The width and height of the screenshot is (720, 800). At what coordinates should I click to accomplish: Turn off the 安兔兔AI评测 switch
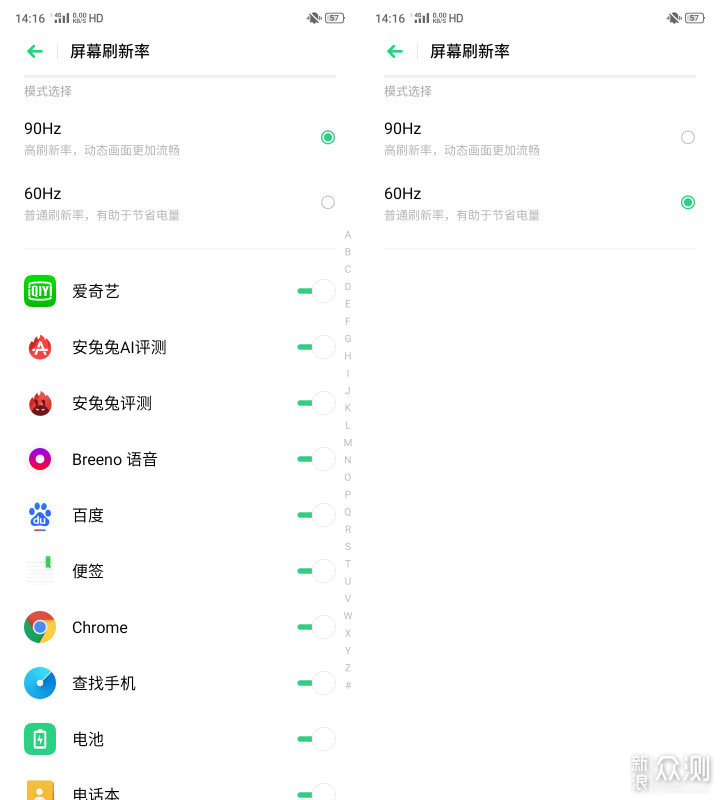316,347
